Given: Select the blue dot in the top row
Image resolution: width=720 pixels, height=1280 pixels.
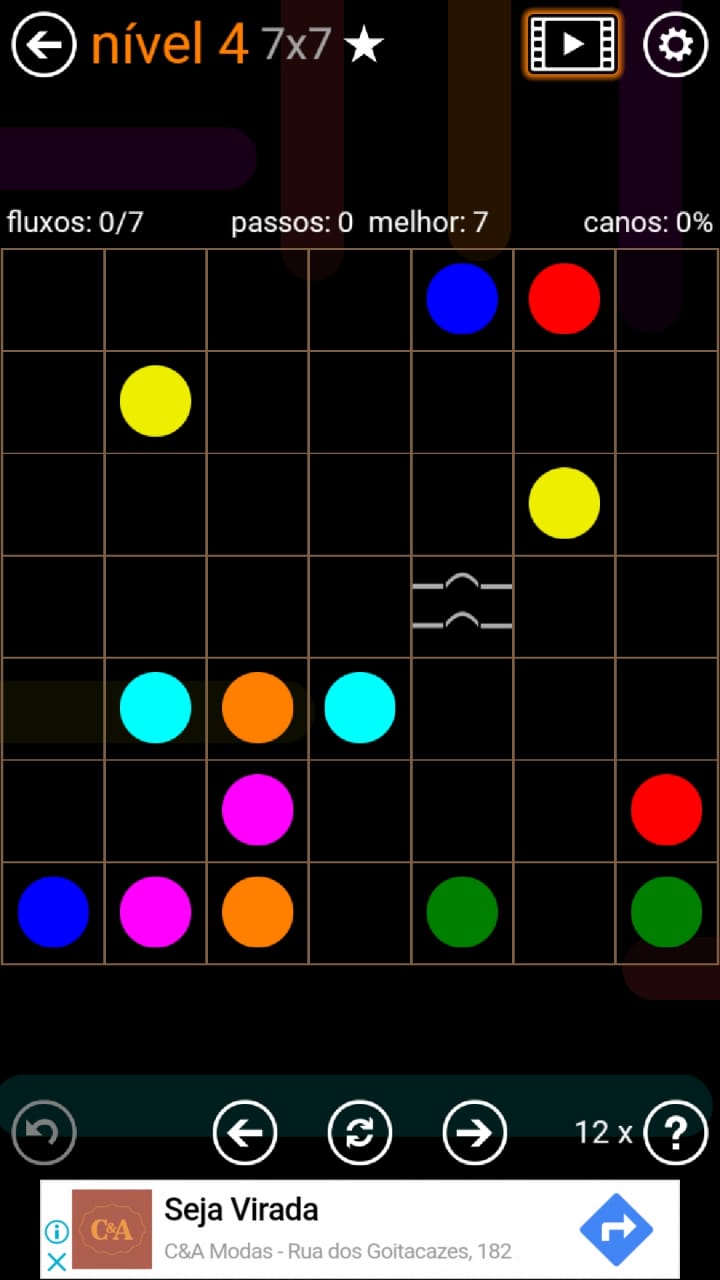Looking at the screenshot, I should click(x=462, y=298).
